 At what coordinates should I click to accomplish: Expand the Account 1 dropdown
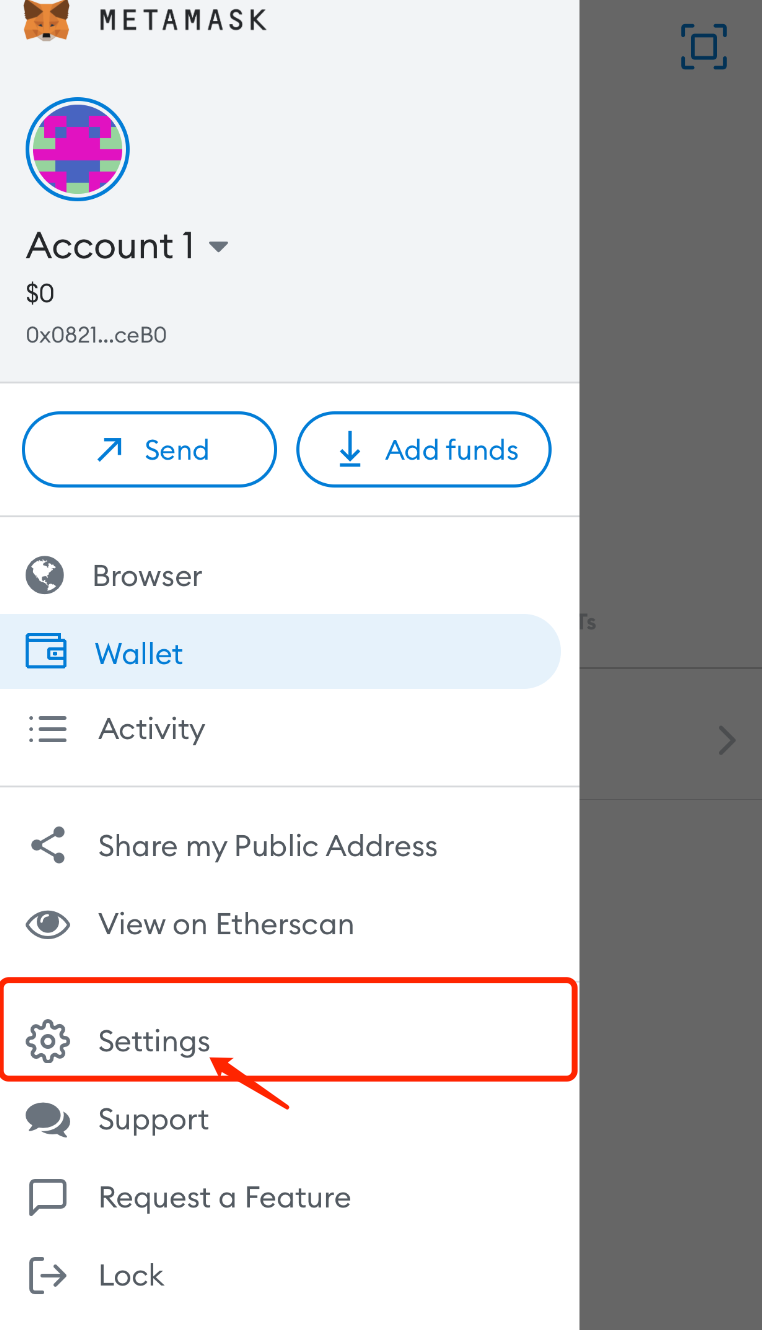coord(218,246)
